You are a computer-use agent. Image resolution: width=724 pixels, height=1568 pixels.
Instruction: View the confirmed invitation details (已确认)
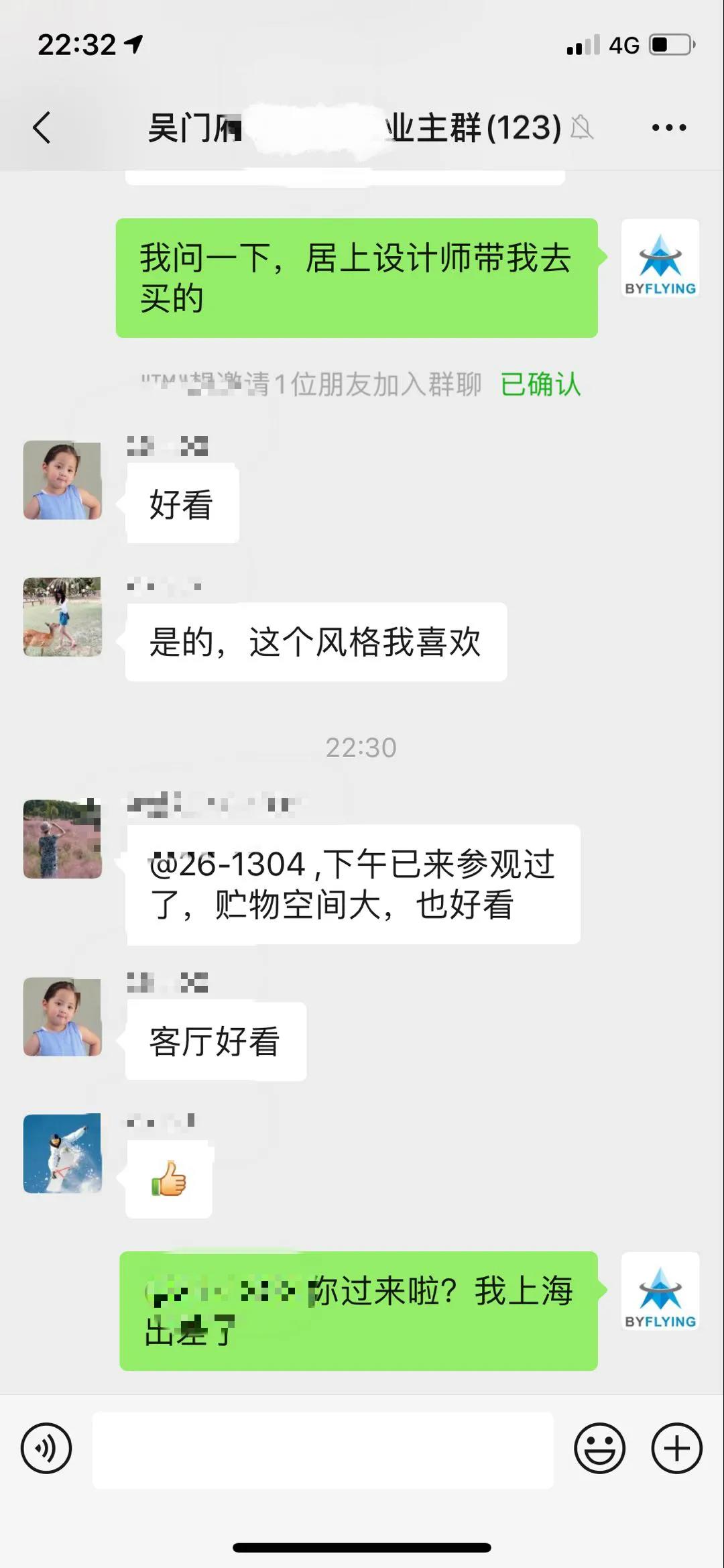coord(540,384)
